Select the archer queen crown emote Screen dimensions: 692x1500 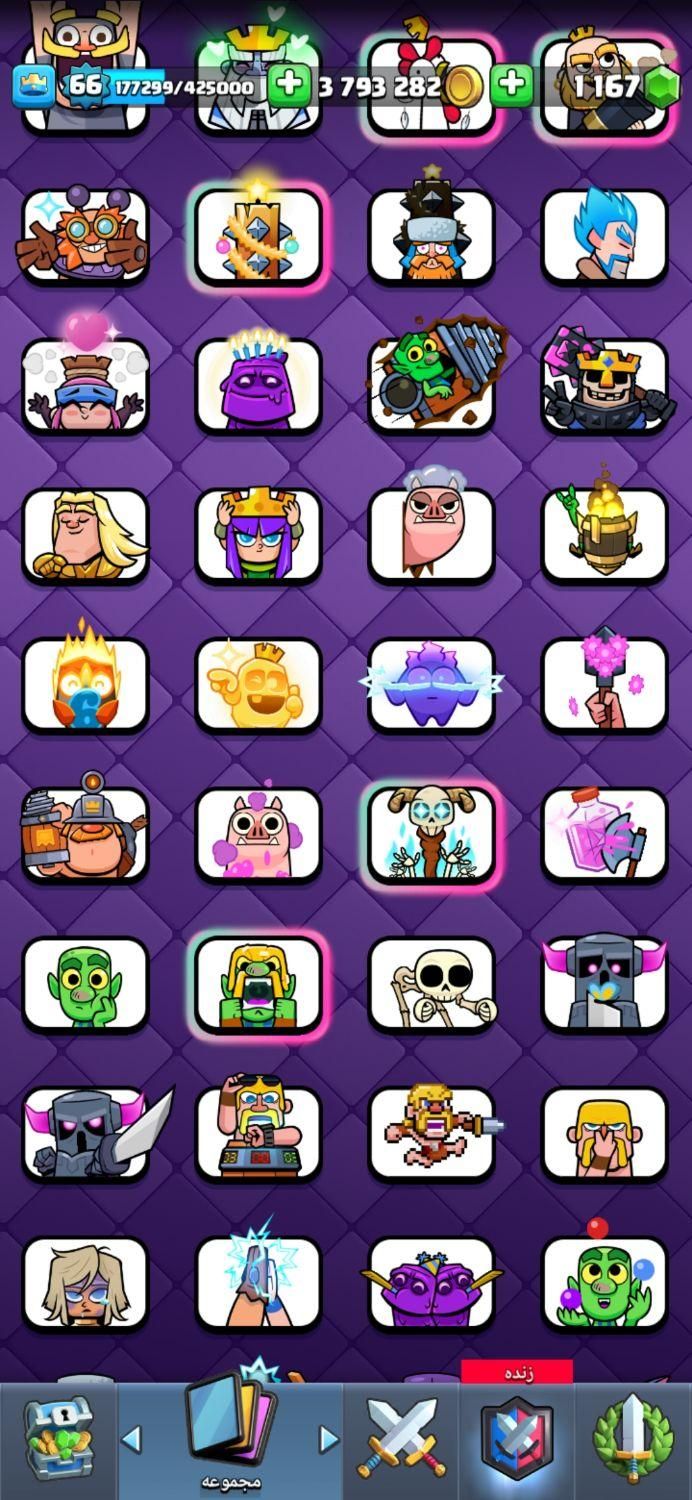tap(258, 535)
